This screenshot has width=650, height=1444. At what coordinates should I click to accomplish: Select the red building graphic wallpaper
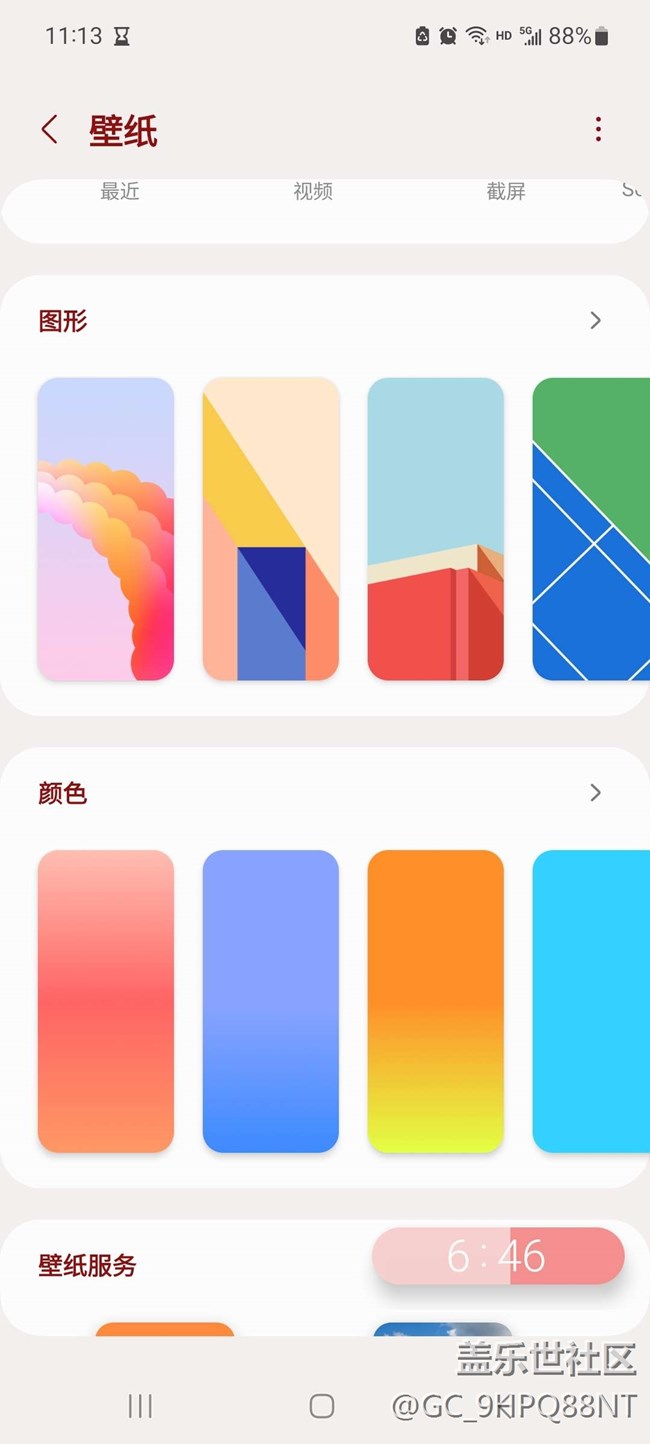pos(436,529)
